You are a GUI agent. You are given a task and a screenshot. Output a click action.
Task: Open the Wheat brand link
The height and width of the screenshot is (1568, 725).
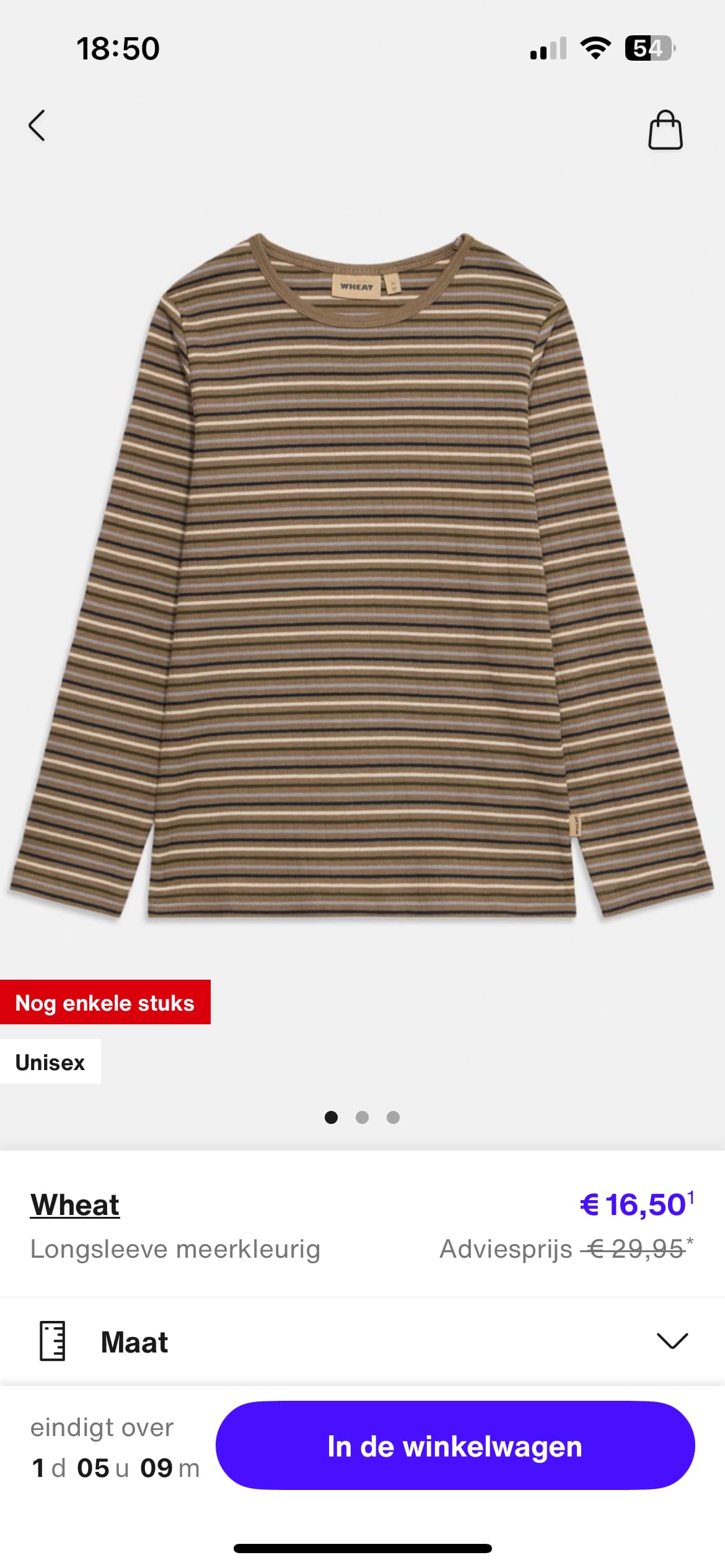pyautogui.click(x=75, y=1204)
